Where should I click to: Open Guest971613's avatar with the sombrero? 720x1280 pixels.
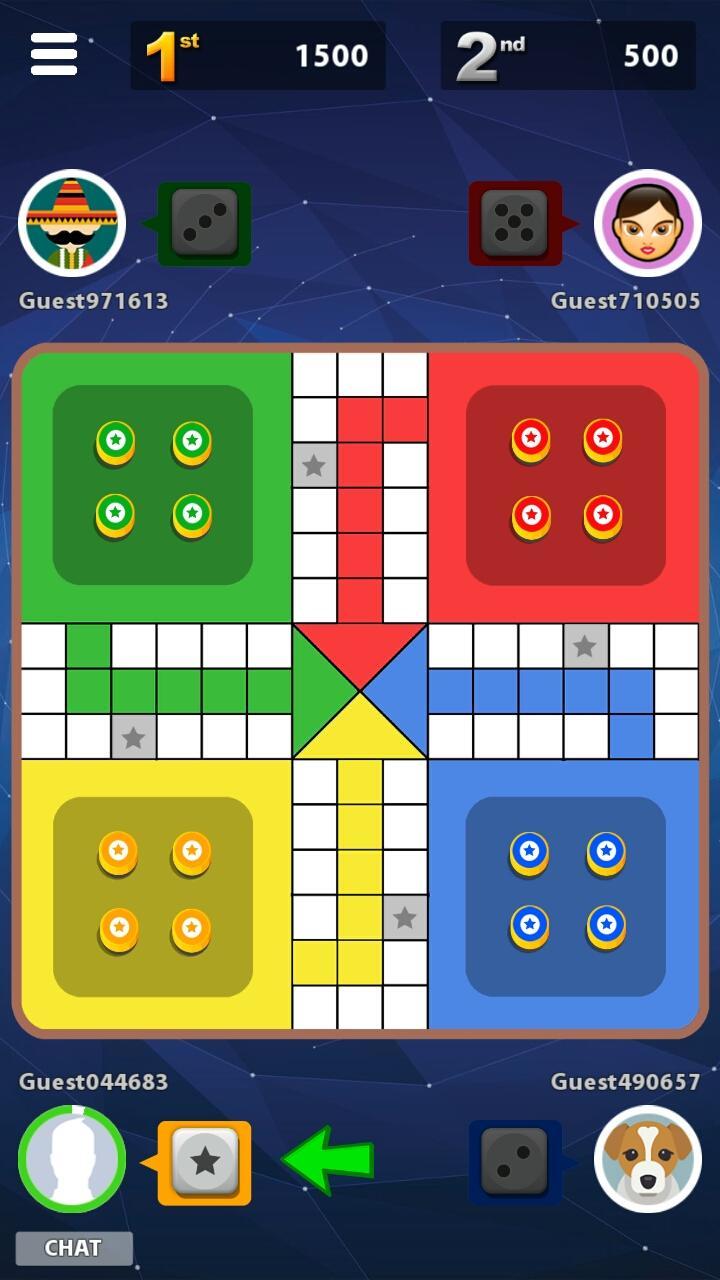tap(72, 224)
